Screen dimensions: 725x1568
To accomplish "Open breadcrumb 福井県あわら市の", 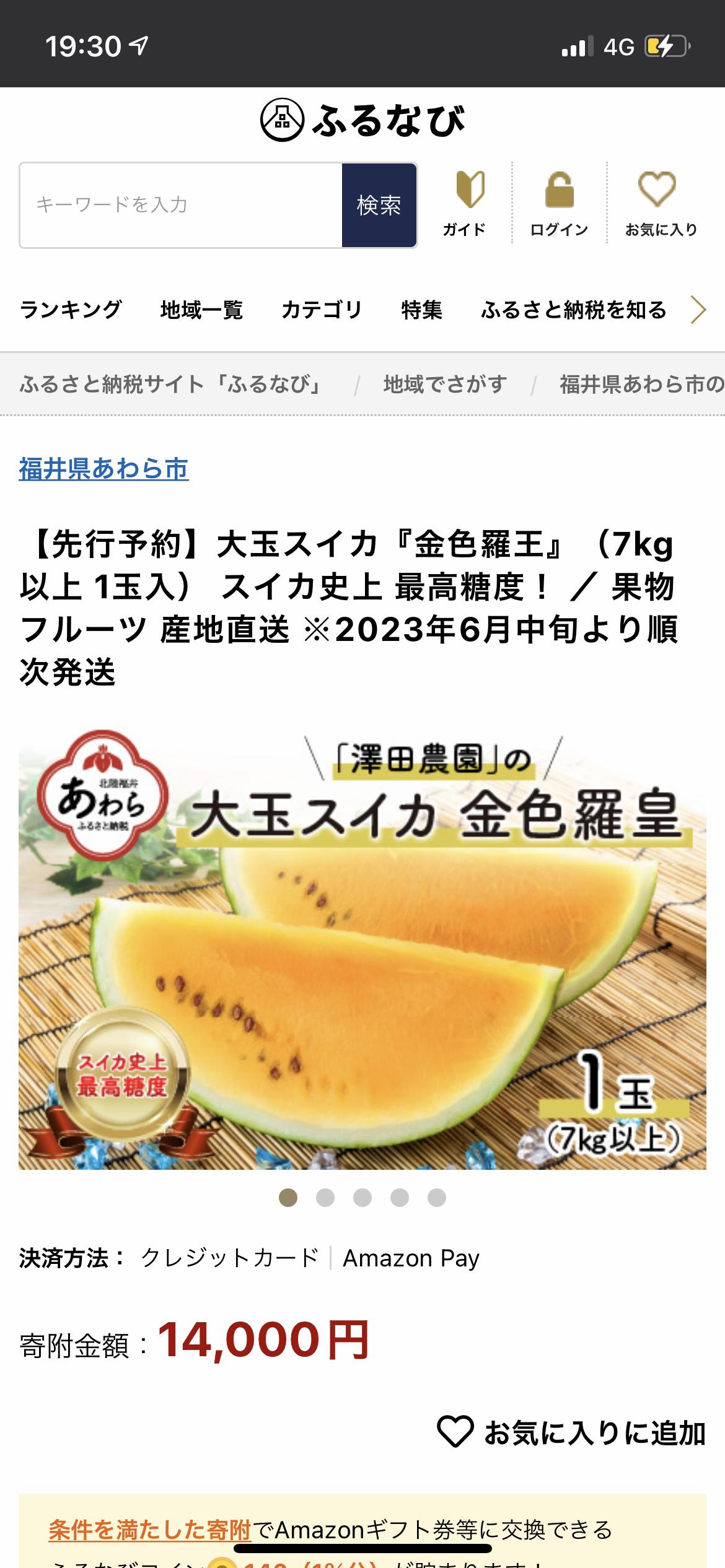I will click(641, 385).
